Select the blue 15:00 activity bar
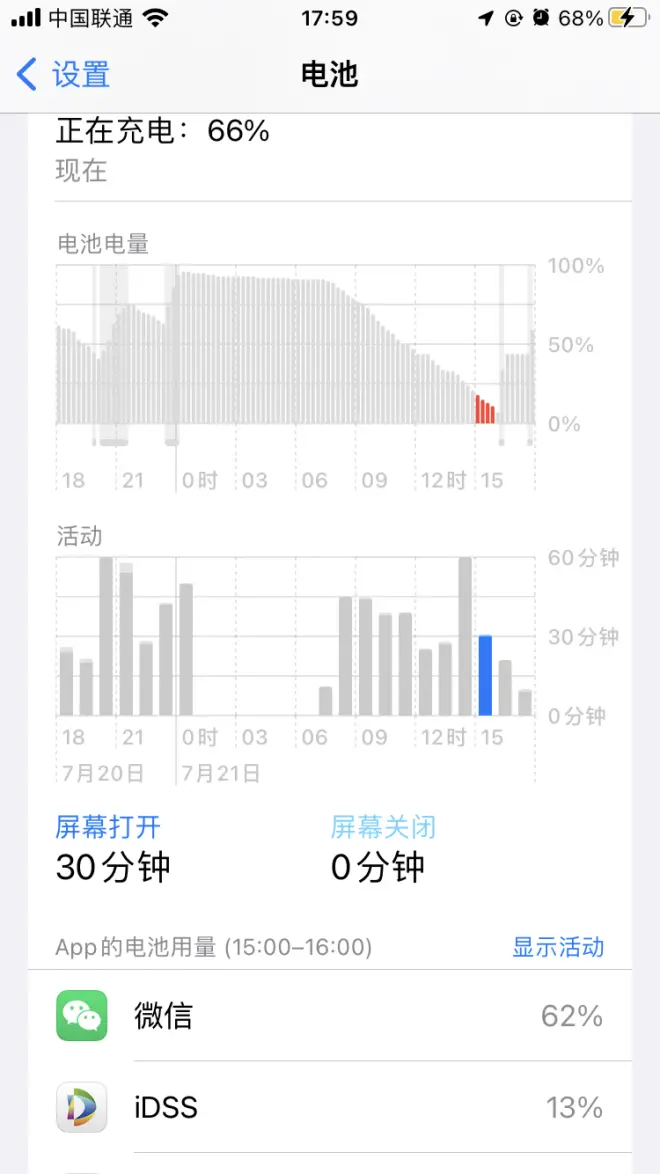This screenshot has width=660, height=1174. pos(485,676)
